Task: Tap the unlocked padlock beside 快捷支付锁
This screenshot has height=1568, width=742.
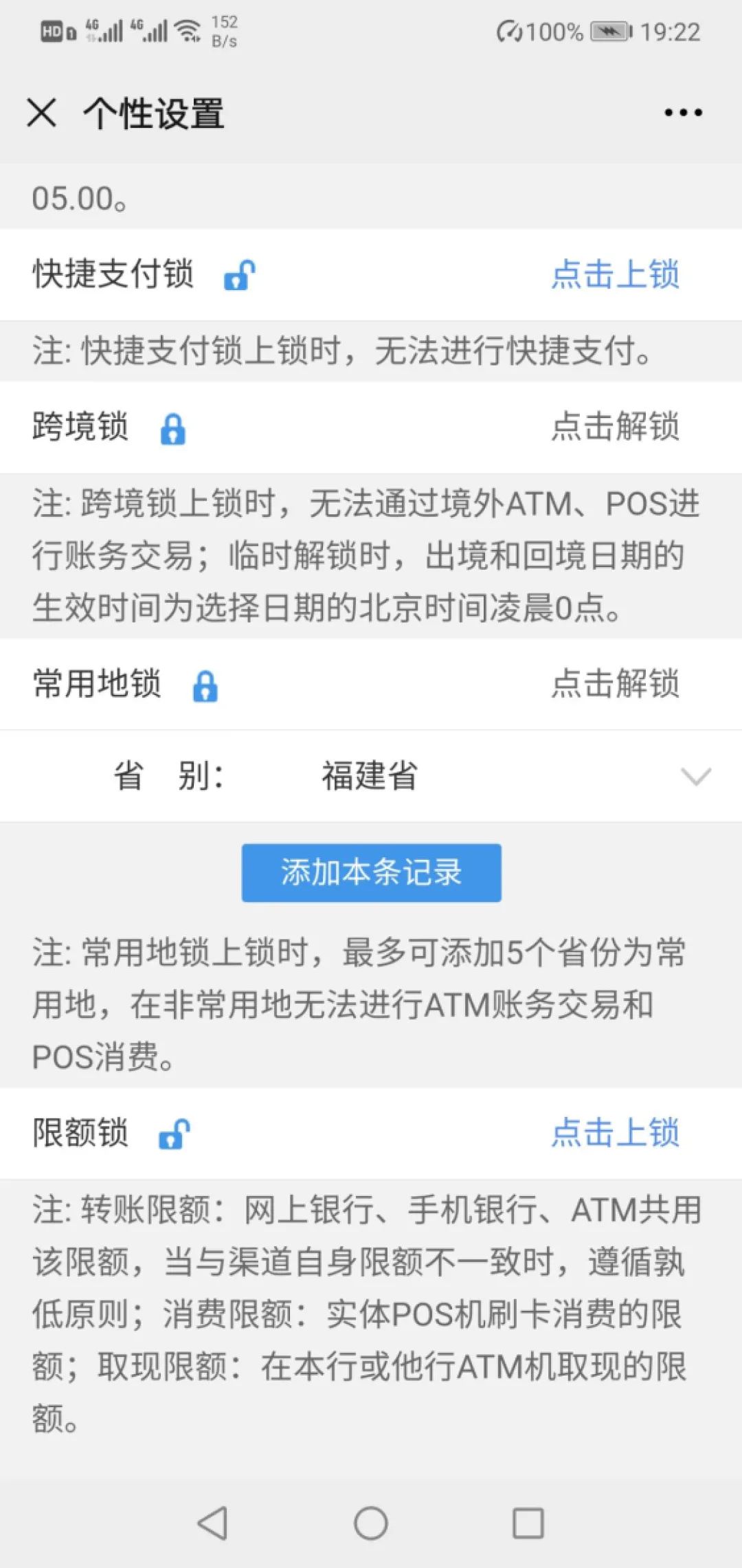Action: (x=237, y=276)
